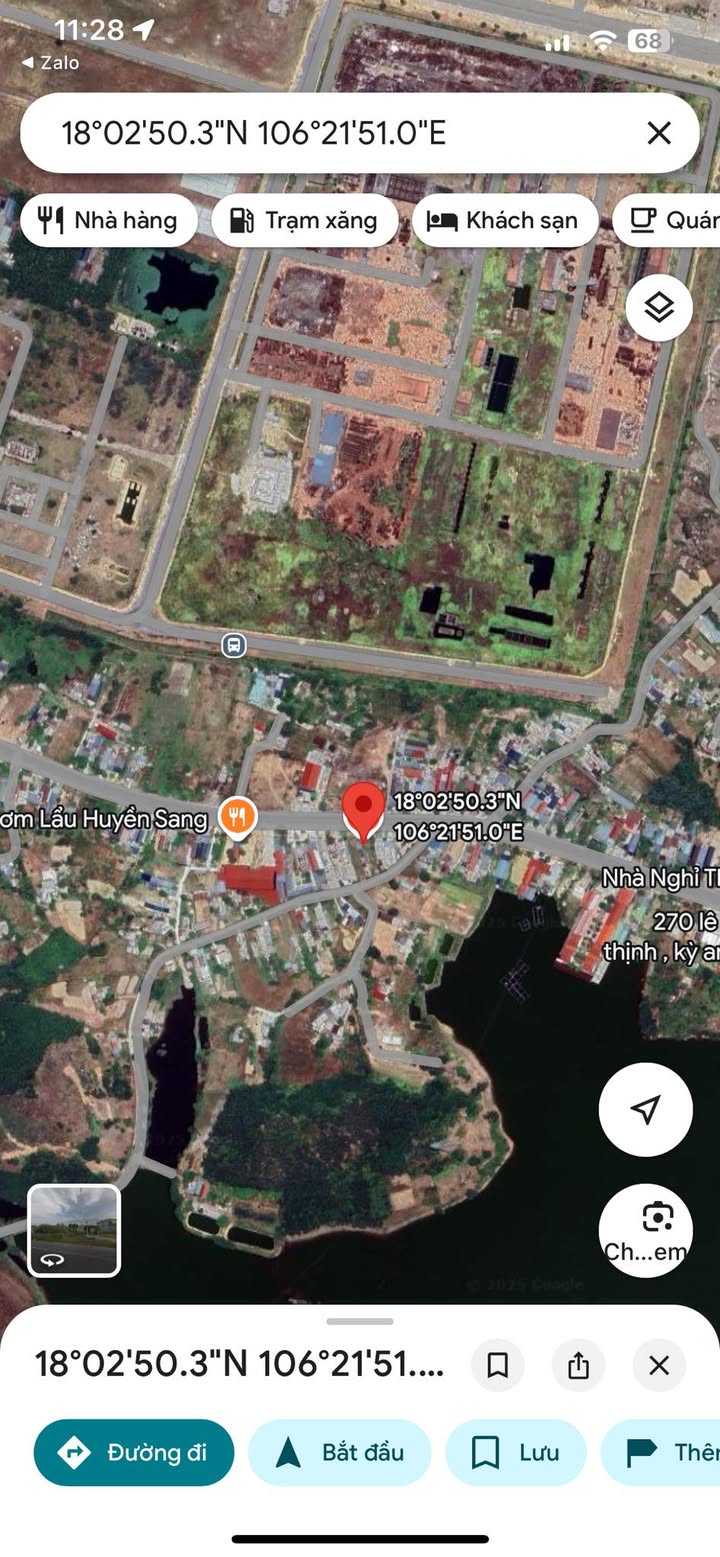Viewport: 720px width, 1557px height.
Task: Close the location info sheet
Action: click(x=659, y=1365)
